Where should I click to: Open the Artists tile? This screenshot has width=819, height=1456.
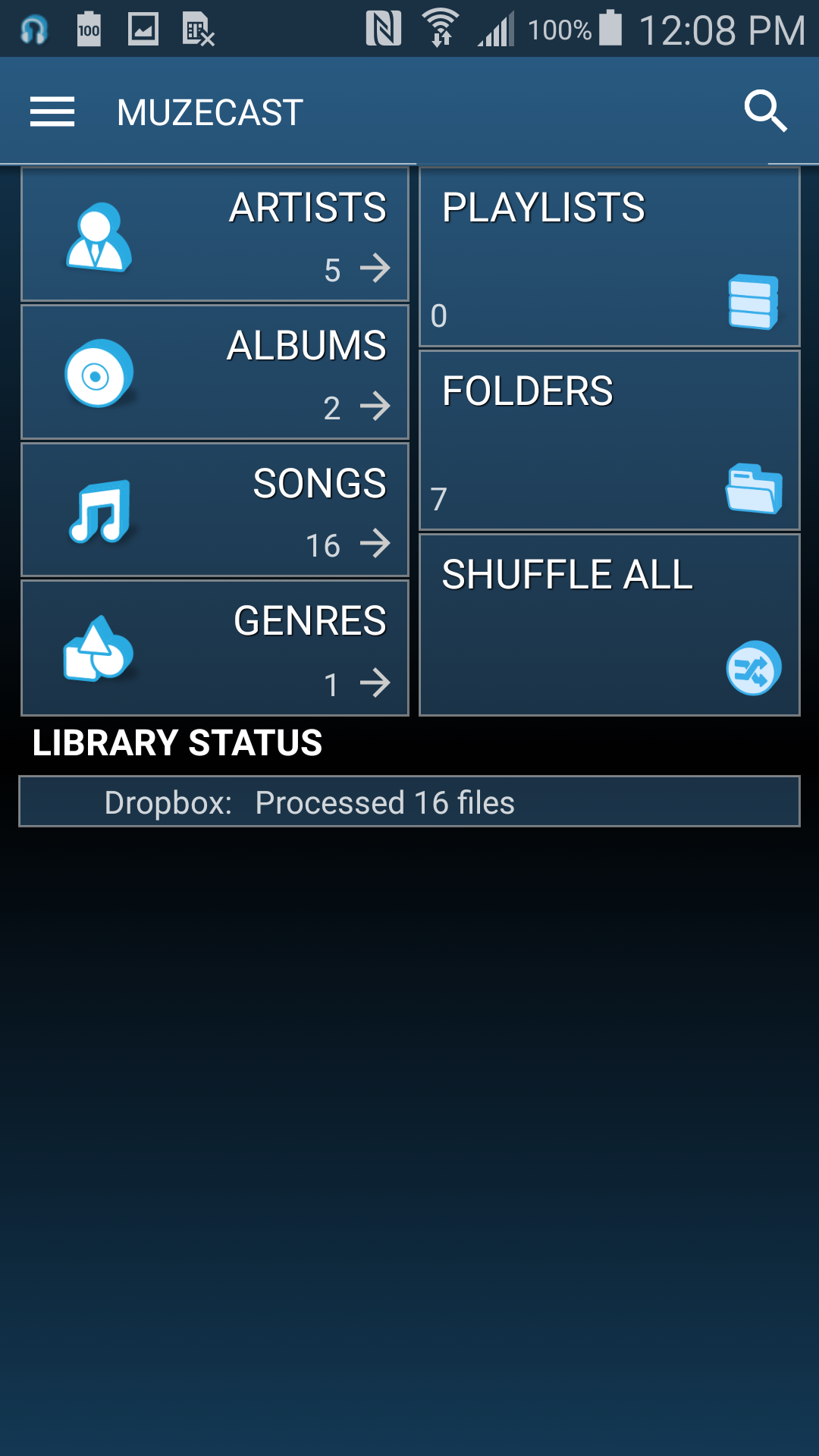point(215,234)
